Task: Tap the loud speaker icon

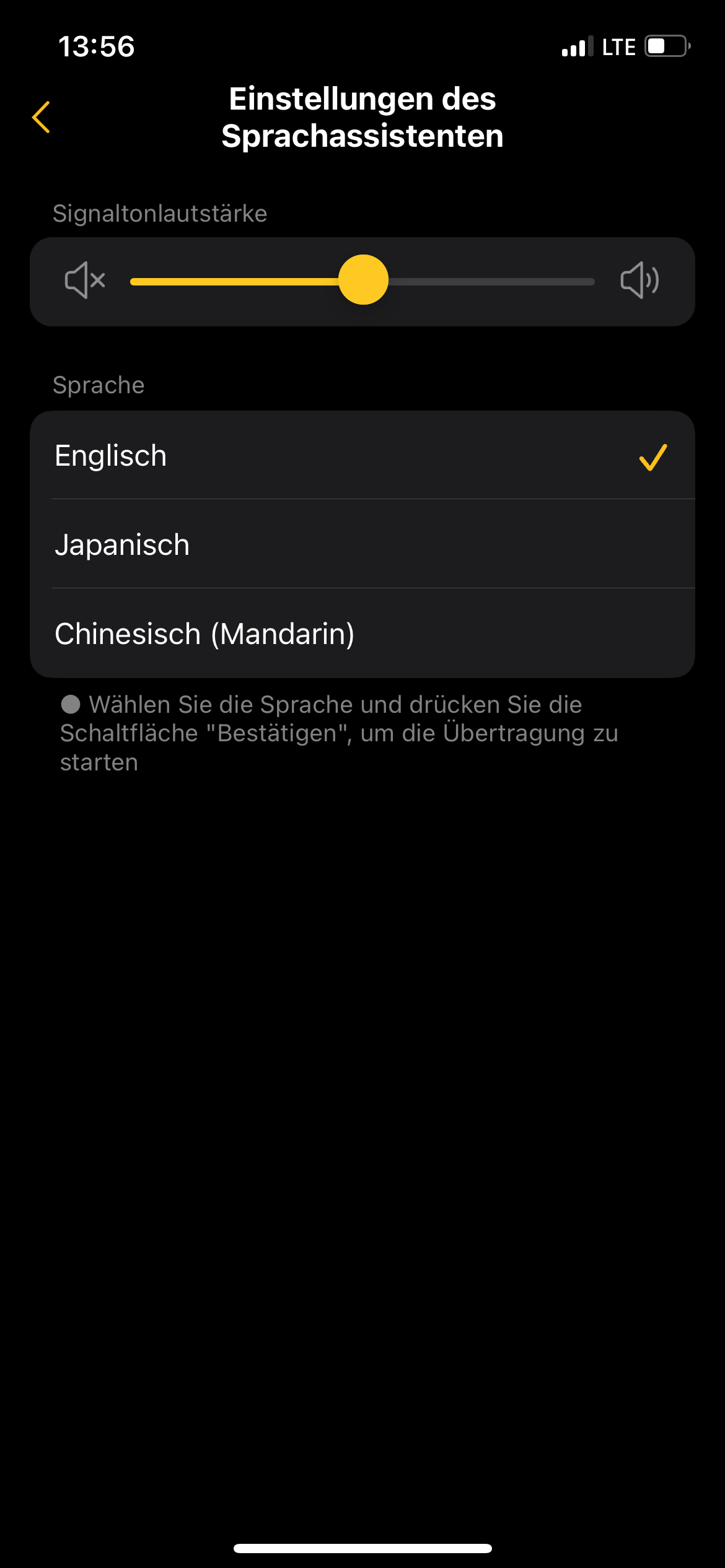Action: (639, 281)
